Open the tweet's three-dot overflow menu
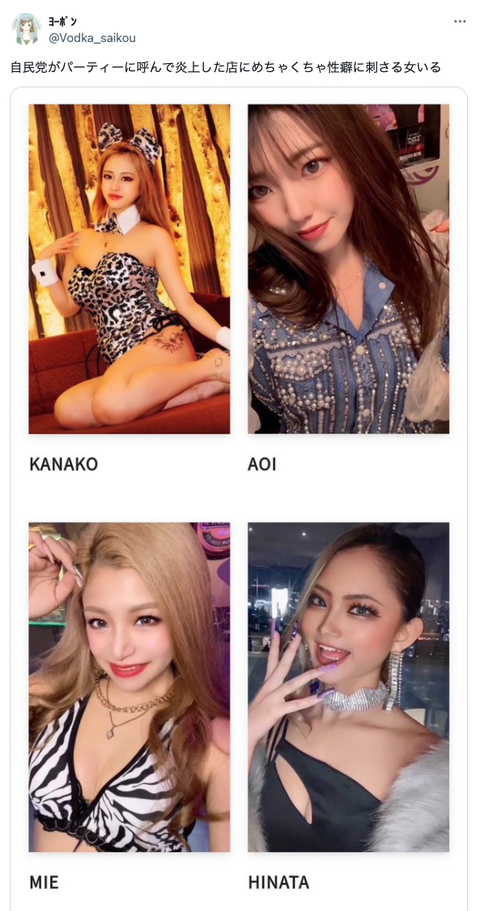This screenshot has width=480, height=911. pyautogui.click(x=460, y=21)
